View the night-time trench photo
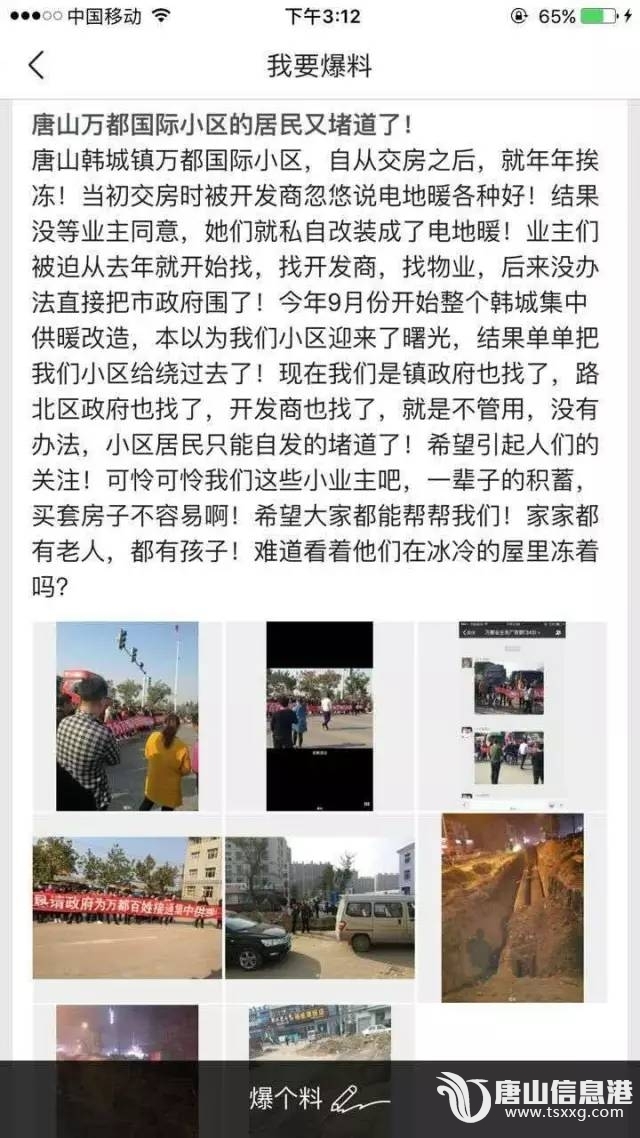 click(511, 908)
